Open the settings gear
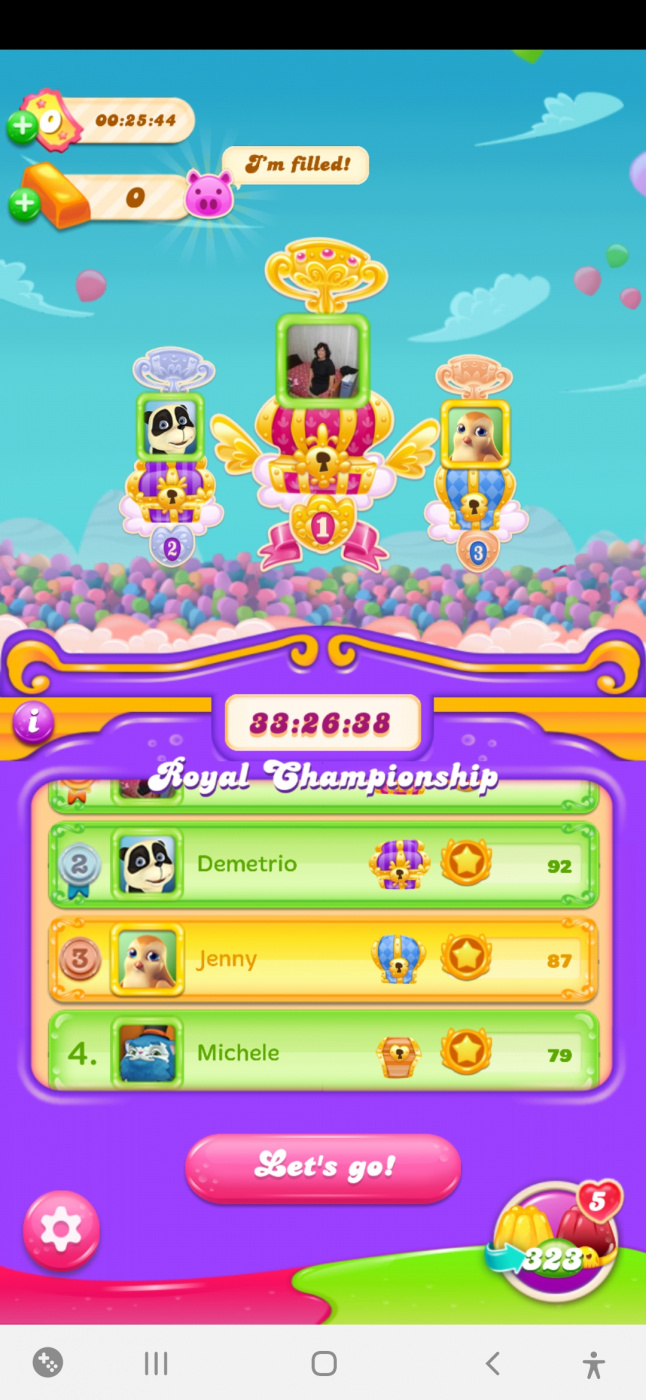Screen dimensions: 646x1400 (x=61, y=1230)
